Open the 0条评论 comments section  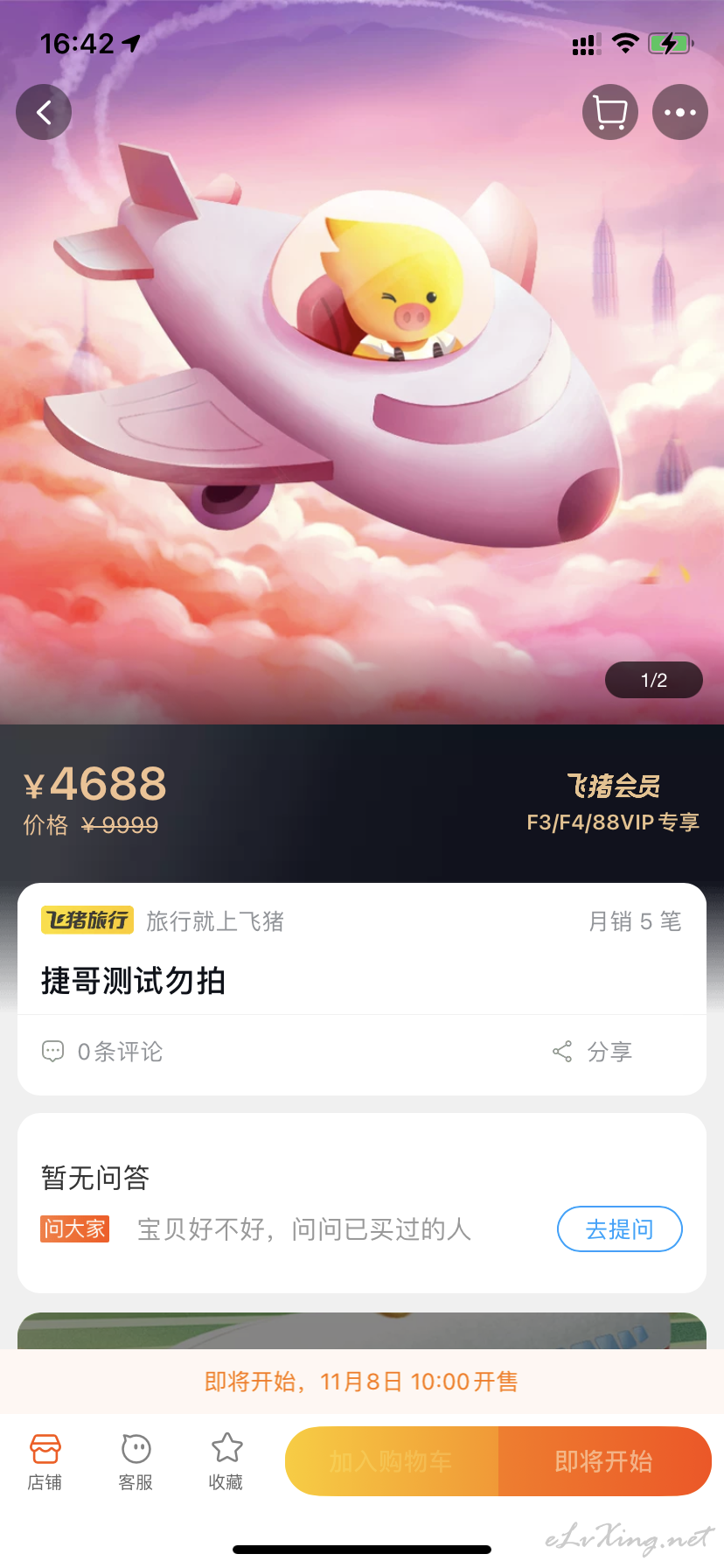(x=102, y=1052)
